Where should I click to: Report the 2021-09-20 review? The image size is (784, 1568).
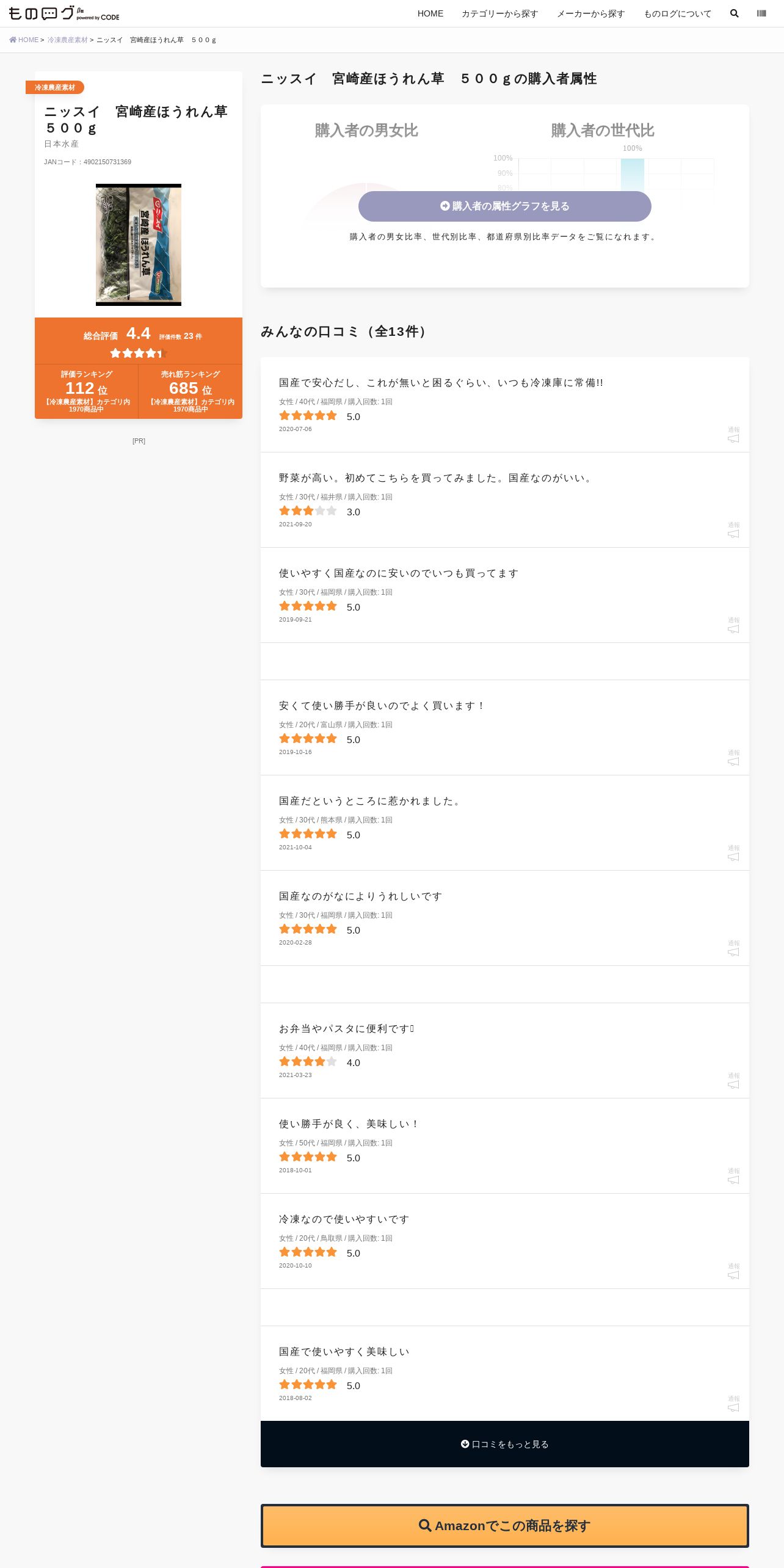click(x=733, y=530)
